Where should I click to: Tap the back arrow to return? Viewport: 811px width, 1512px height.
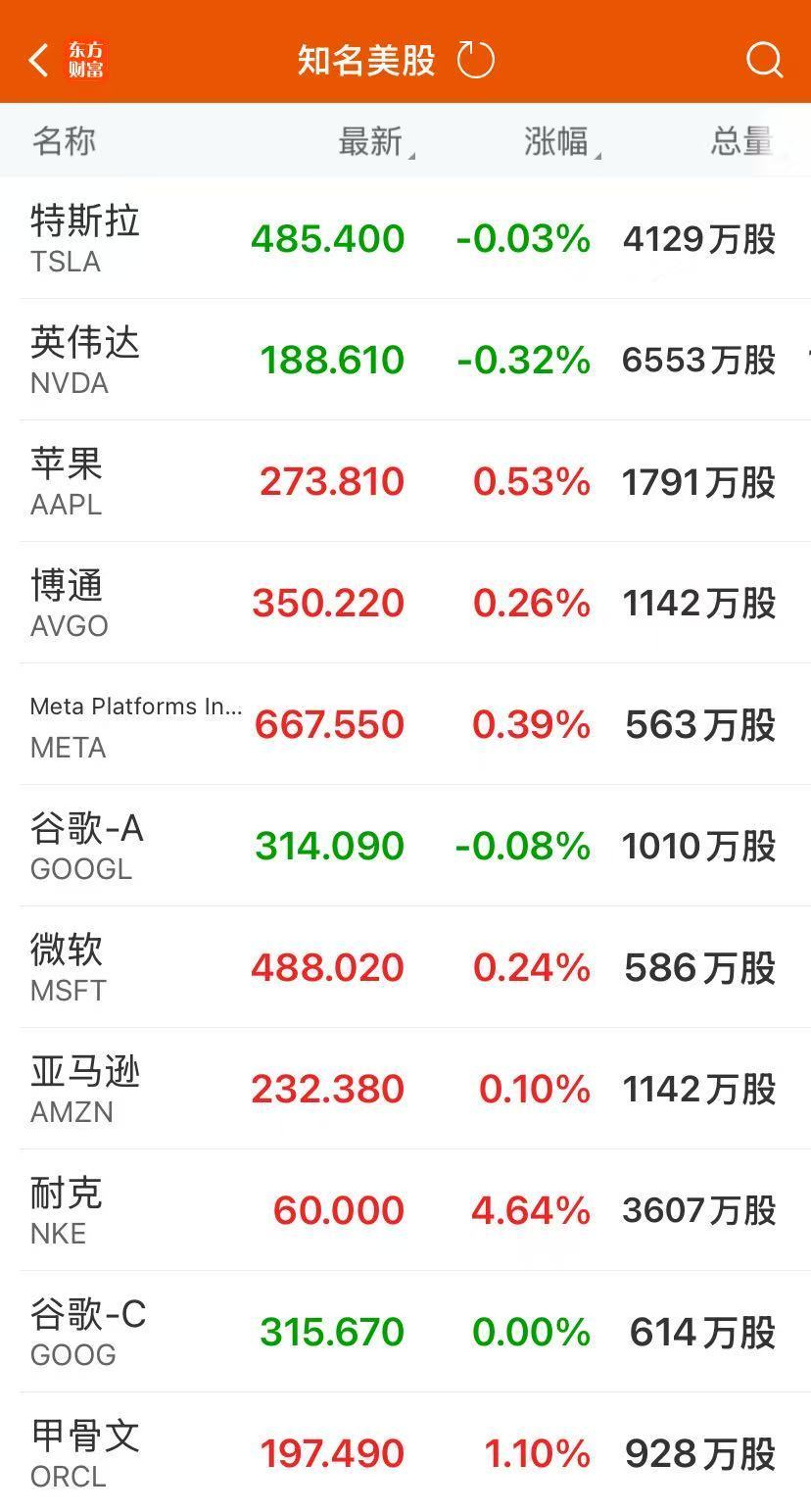[x=37, y=60]
